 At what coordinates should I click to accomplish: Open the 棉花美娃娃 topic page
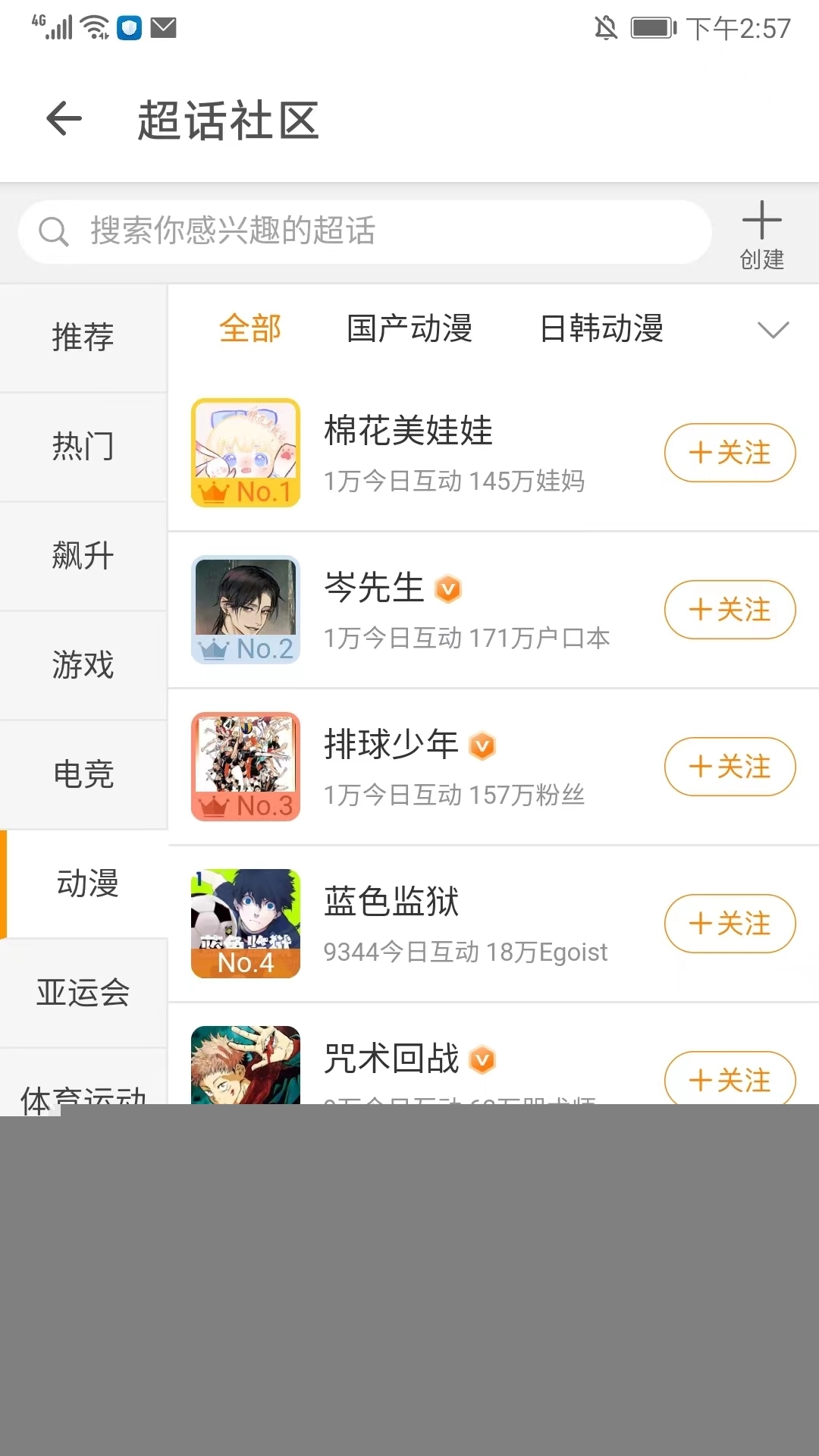coord(409,431)
